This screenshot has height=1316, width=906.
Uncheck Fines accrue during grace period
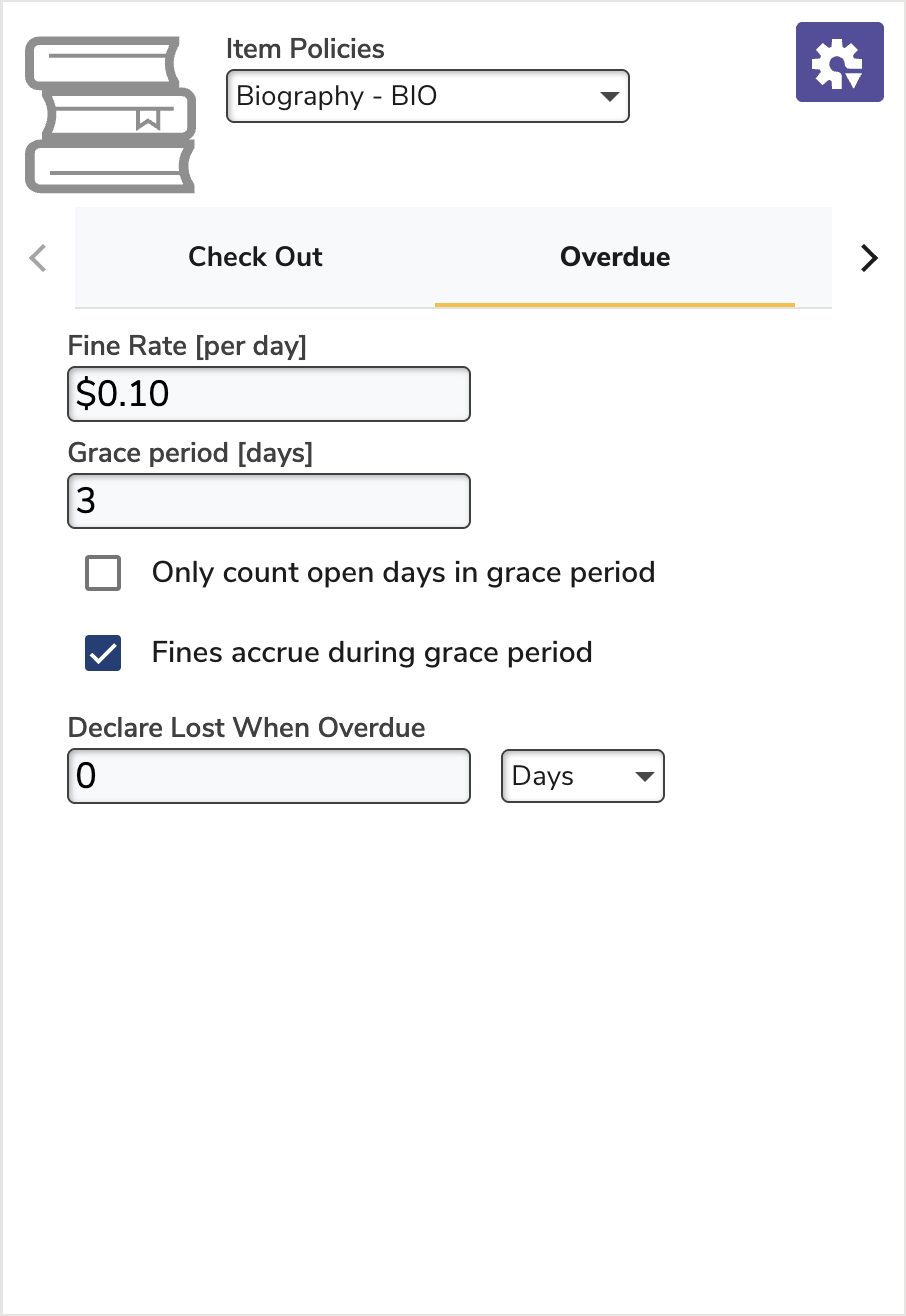tap(103, 654)
